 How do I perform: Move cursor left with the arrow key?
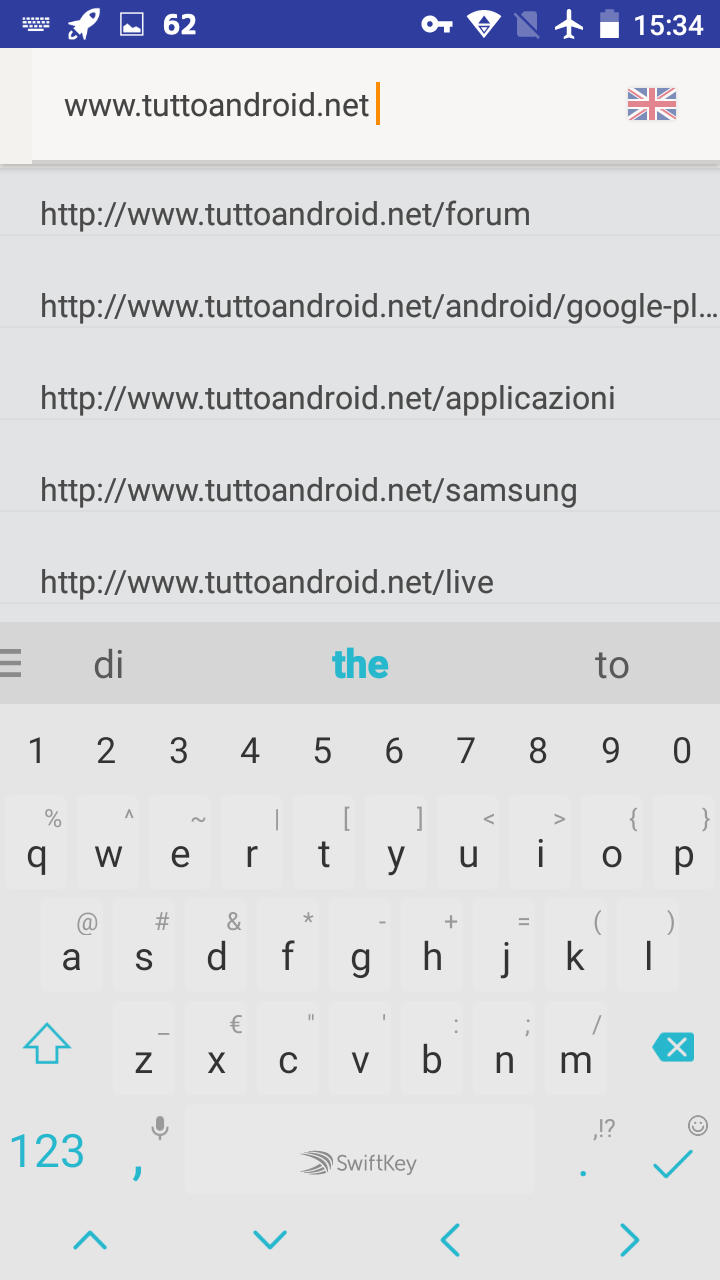450,1241
